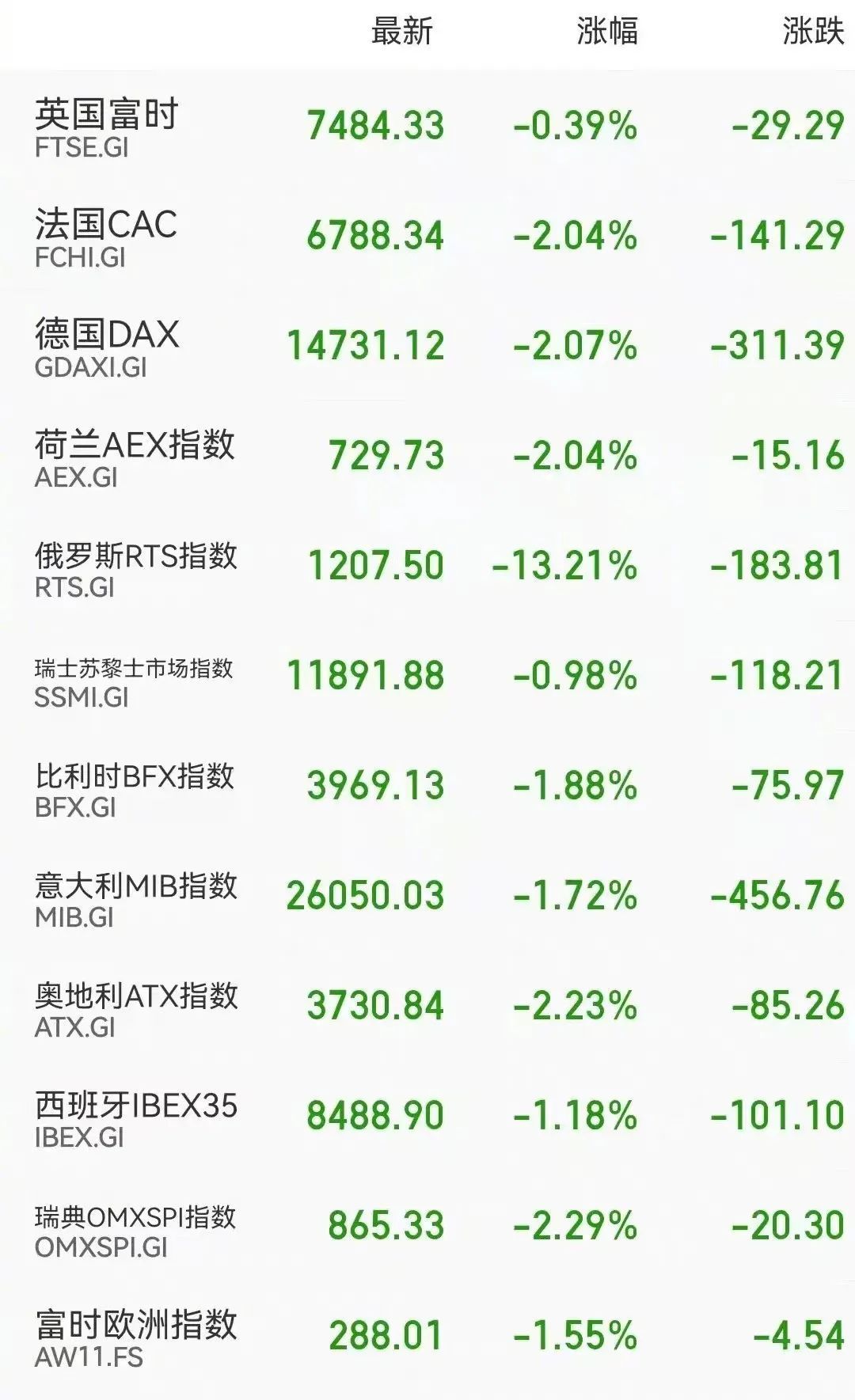This screenshot has height=1400, width=855.
Task: Sort the list by 涨跌 header
Action: 813,32
